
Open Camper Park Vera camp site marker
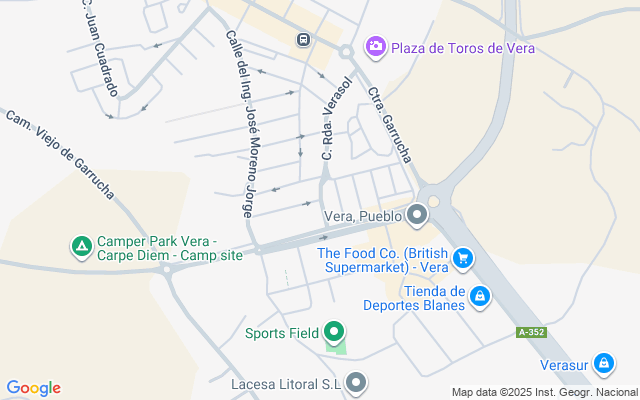pos(80,245)
